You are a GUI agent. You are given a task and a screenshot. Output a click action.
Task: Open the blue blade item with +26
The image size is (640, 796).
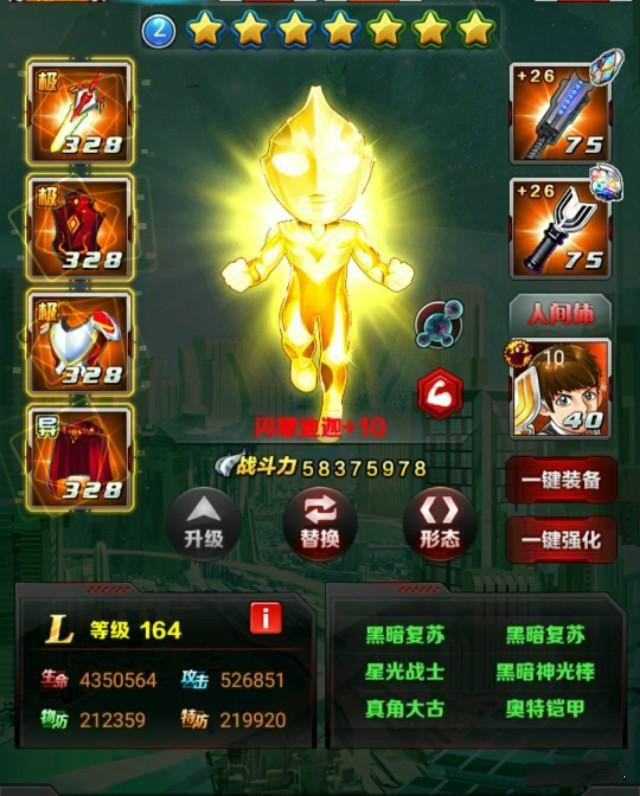[x=559, y=113]
